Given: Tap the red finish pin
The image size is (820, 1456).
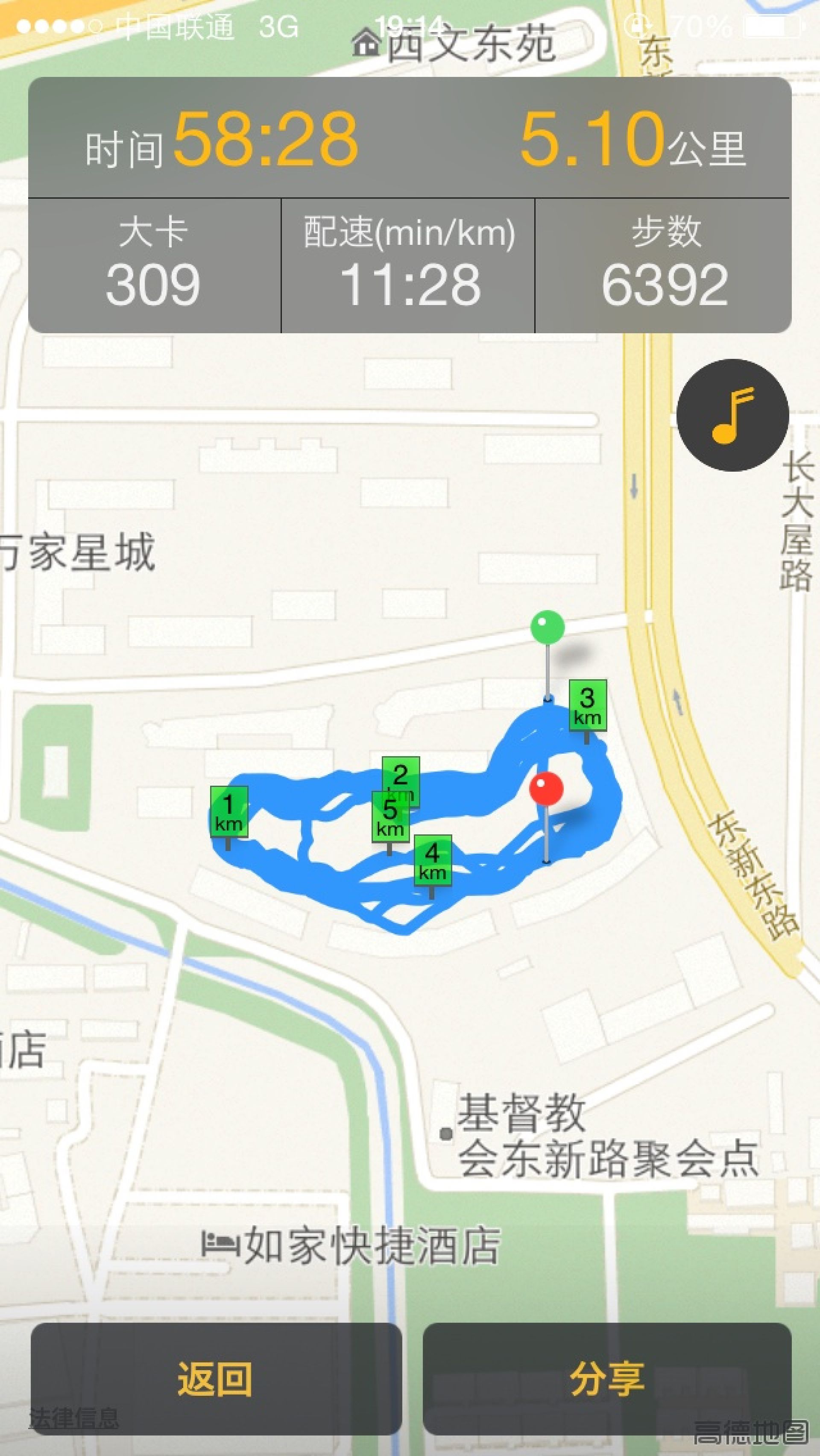Looking at the screenshot, I should point(546,789).
